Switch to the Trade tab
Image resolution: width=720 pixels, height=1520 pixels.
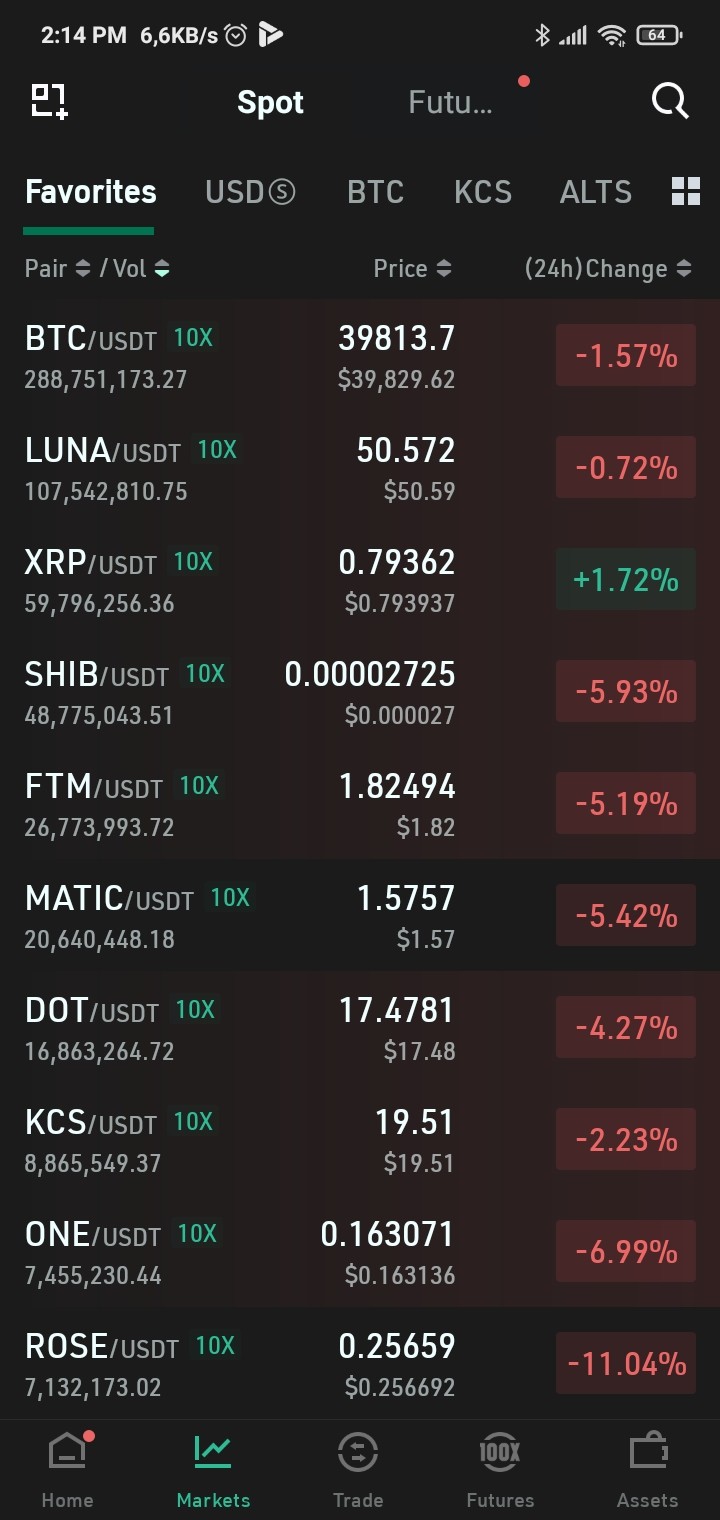pos(358,1470)
